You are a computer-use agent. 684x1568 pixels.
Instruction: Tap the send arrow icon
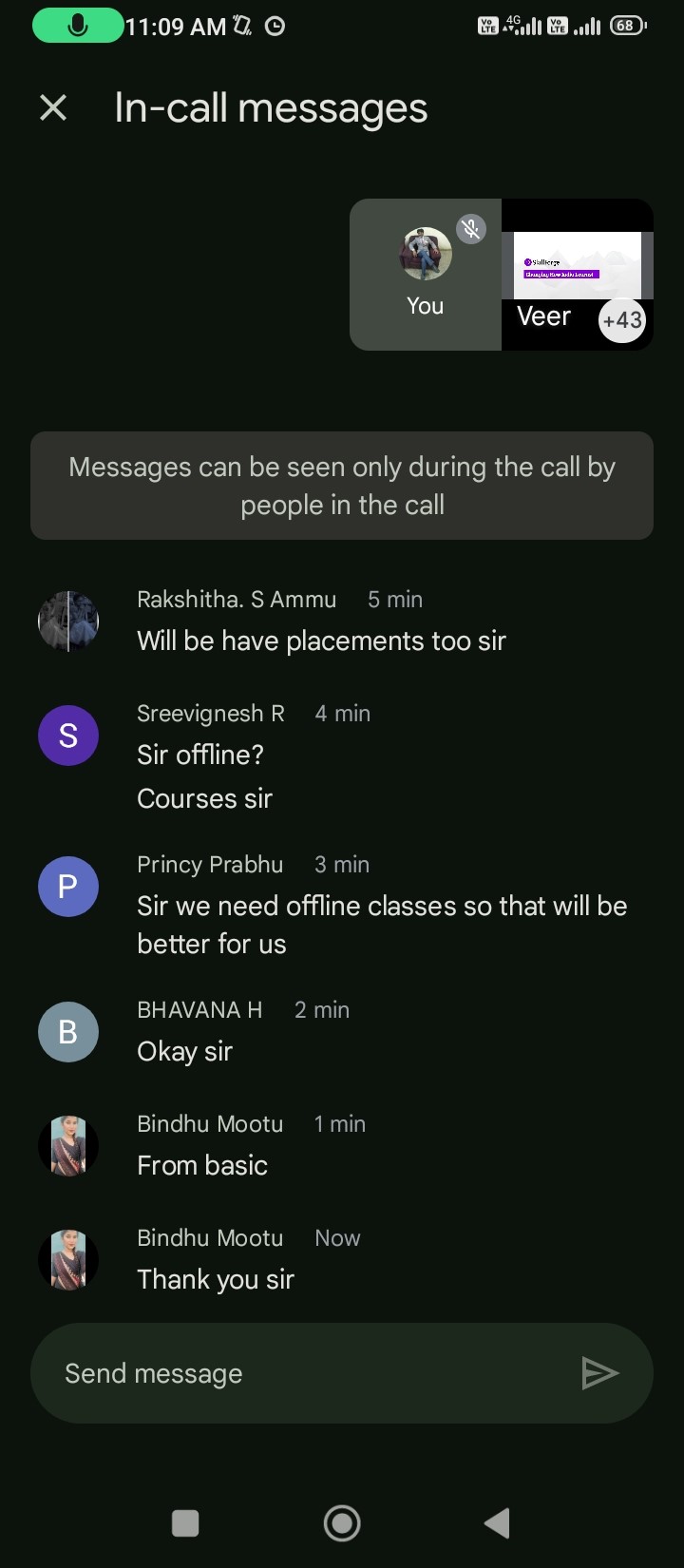pos(599,1373)
